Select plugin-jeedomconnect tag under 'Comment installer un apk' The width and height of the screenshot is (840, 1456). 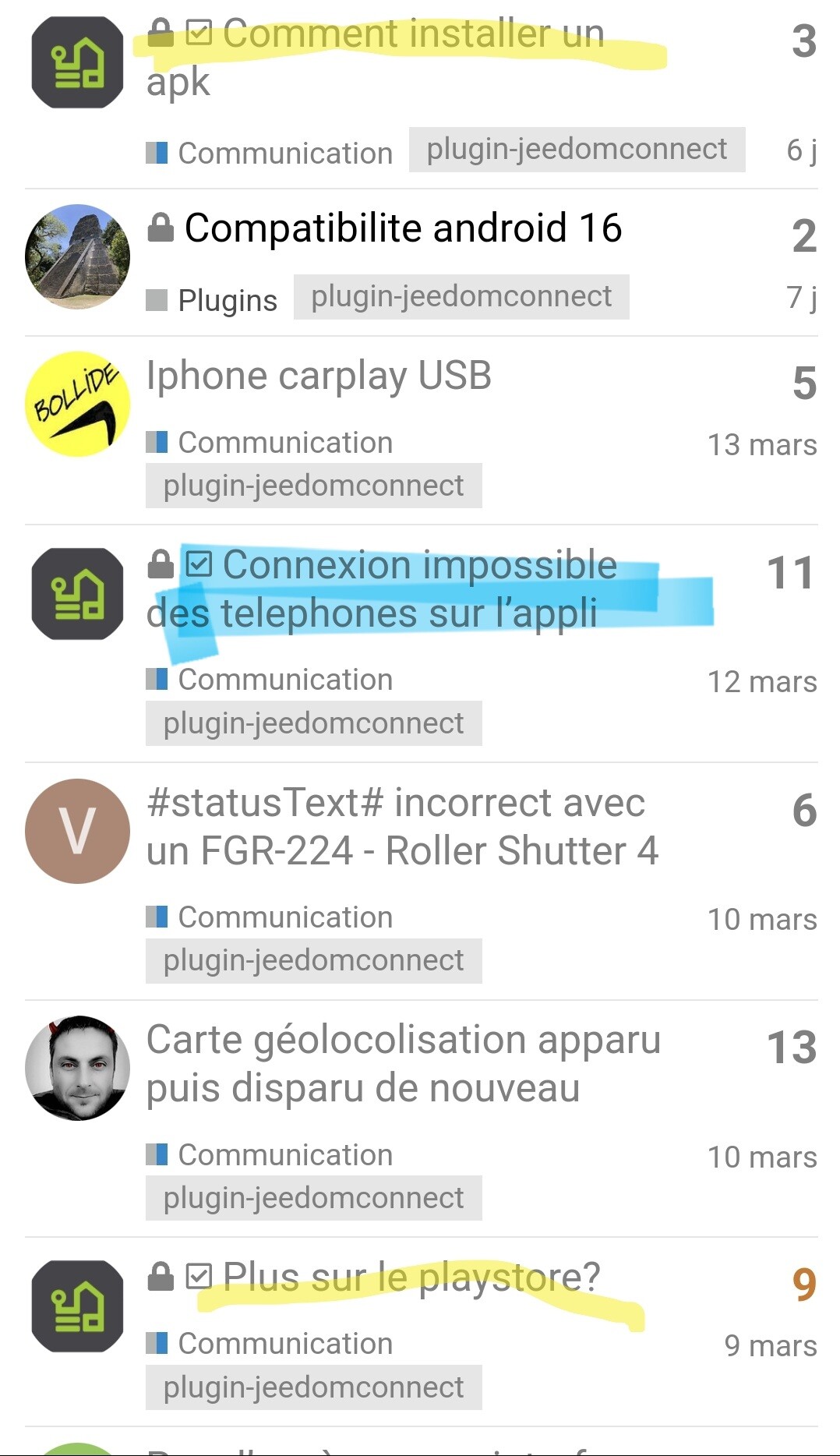(577, 149)
